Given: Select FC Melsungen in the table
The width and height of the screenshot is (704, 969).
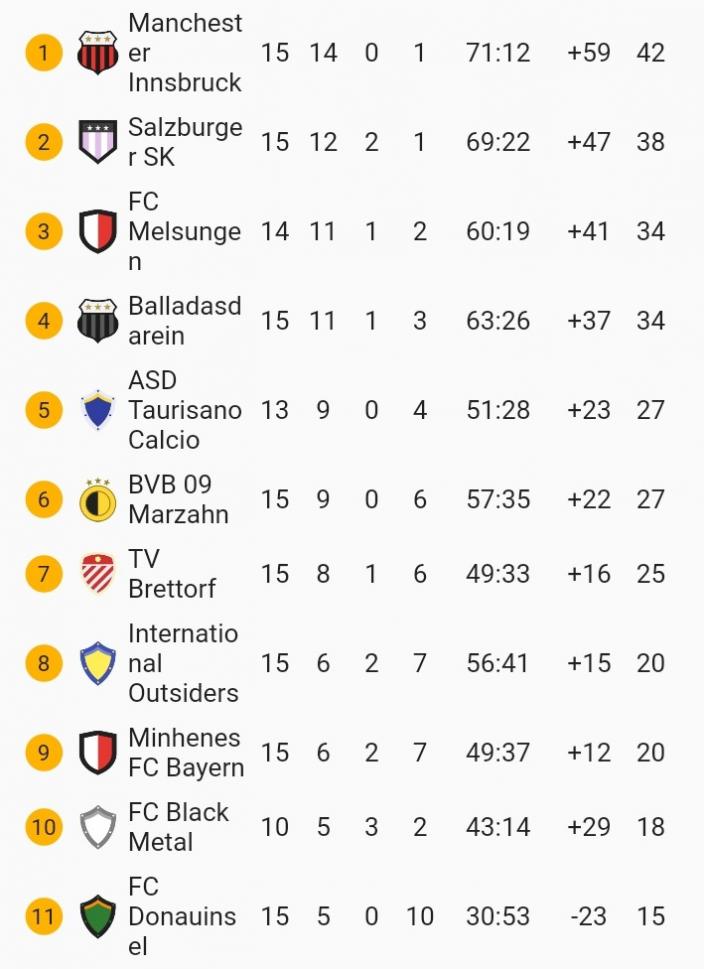Looking at the screenshot, I should (185, 232).
